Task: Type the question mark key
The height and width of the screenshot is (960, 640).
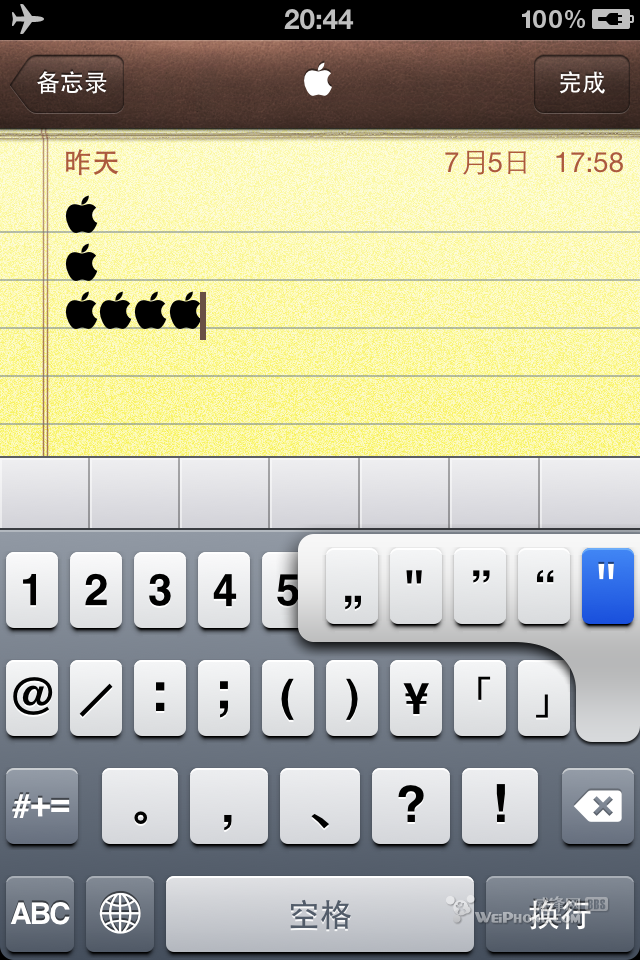Action: (410, 806)
